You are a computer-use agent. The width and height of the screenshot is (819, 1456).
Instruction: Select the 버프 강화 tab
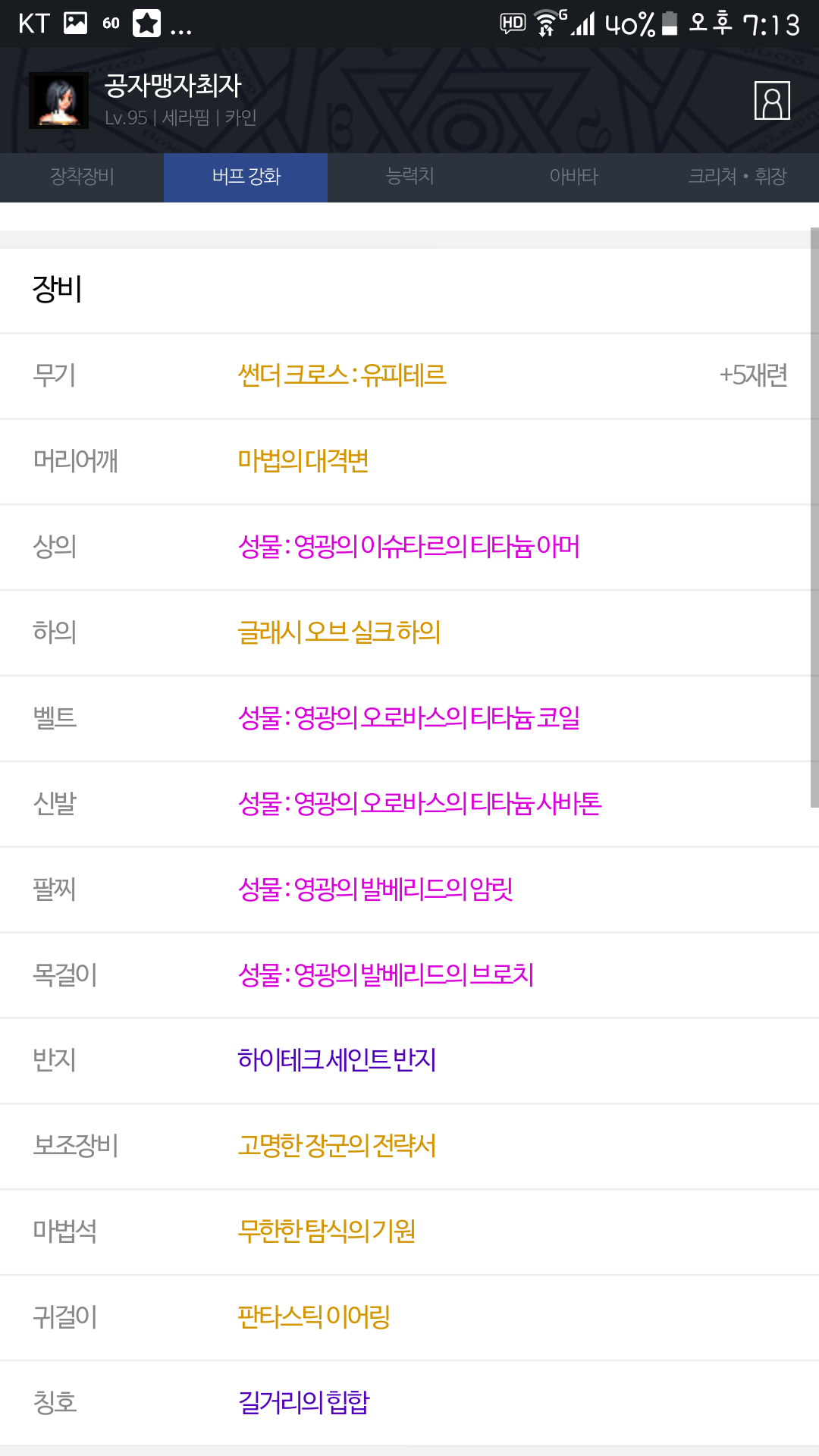tap(246, 177)
